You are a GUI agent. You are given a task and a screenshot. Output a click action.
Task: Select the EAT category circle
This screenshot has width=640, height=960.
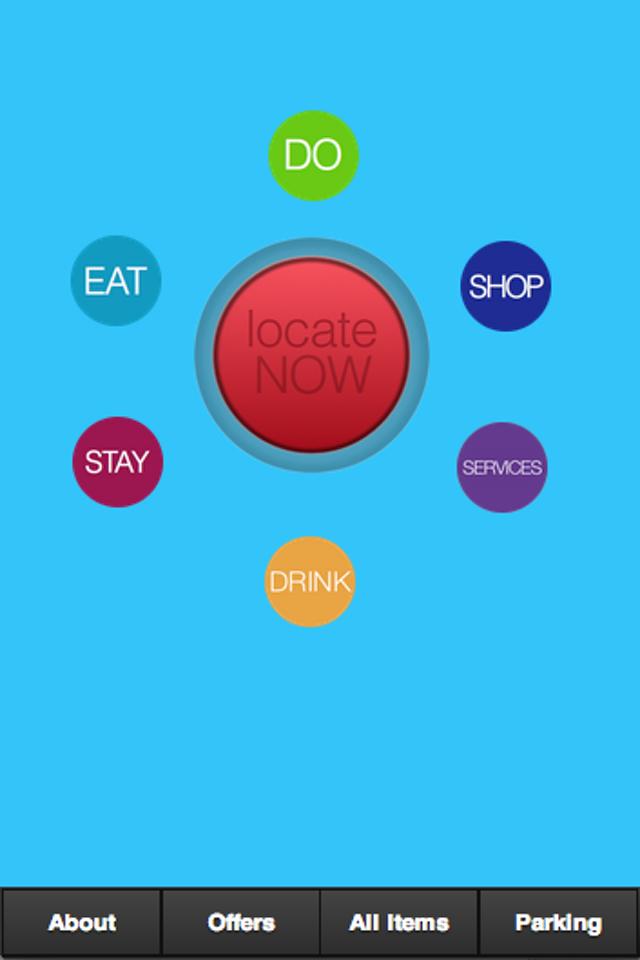tap(116, 281)
